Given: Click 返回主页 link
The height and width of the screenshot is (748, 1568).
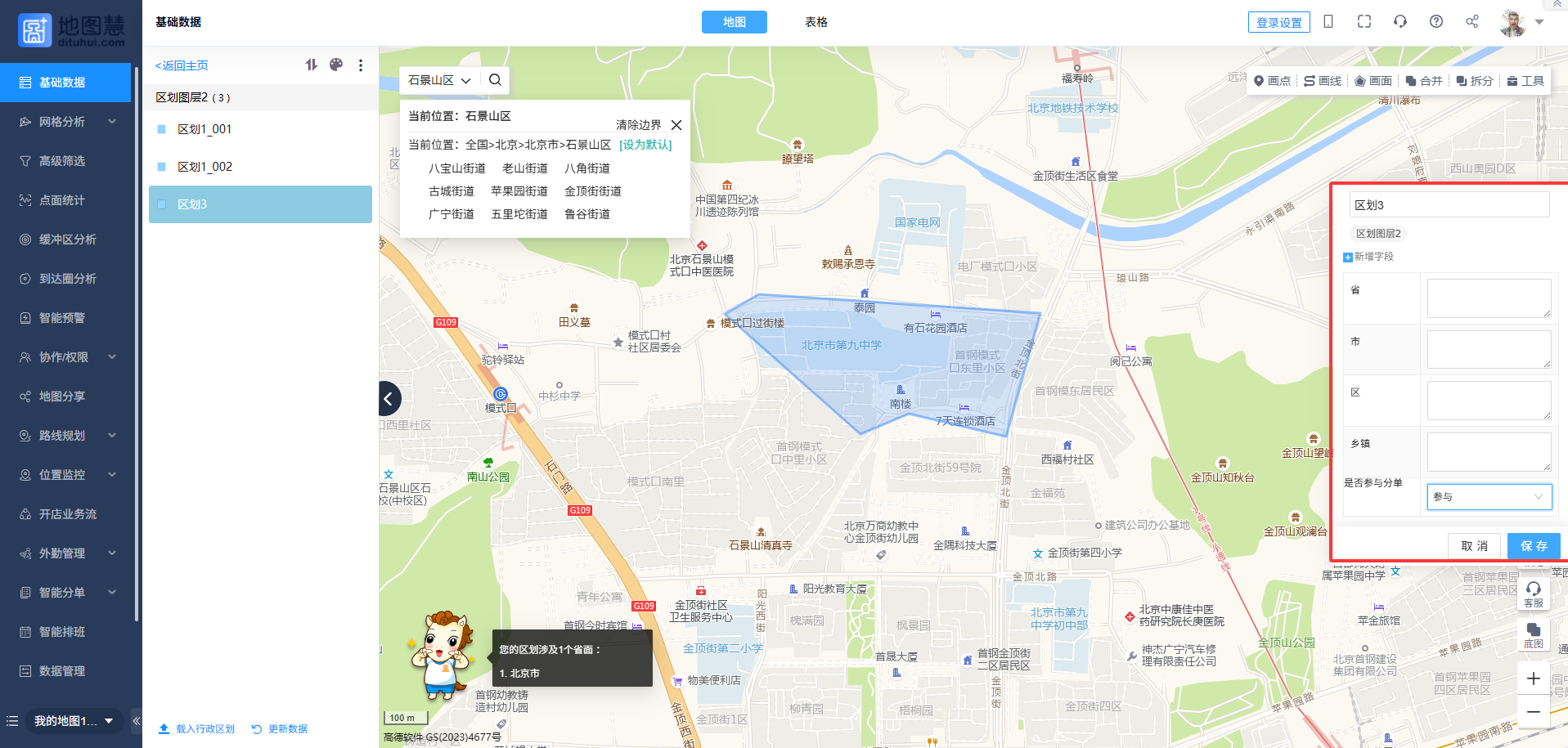Looking at the screenshot, I should pyautogui.click(x=182, y=65).
